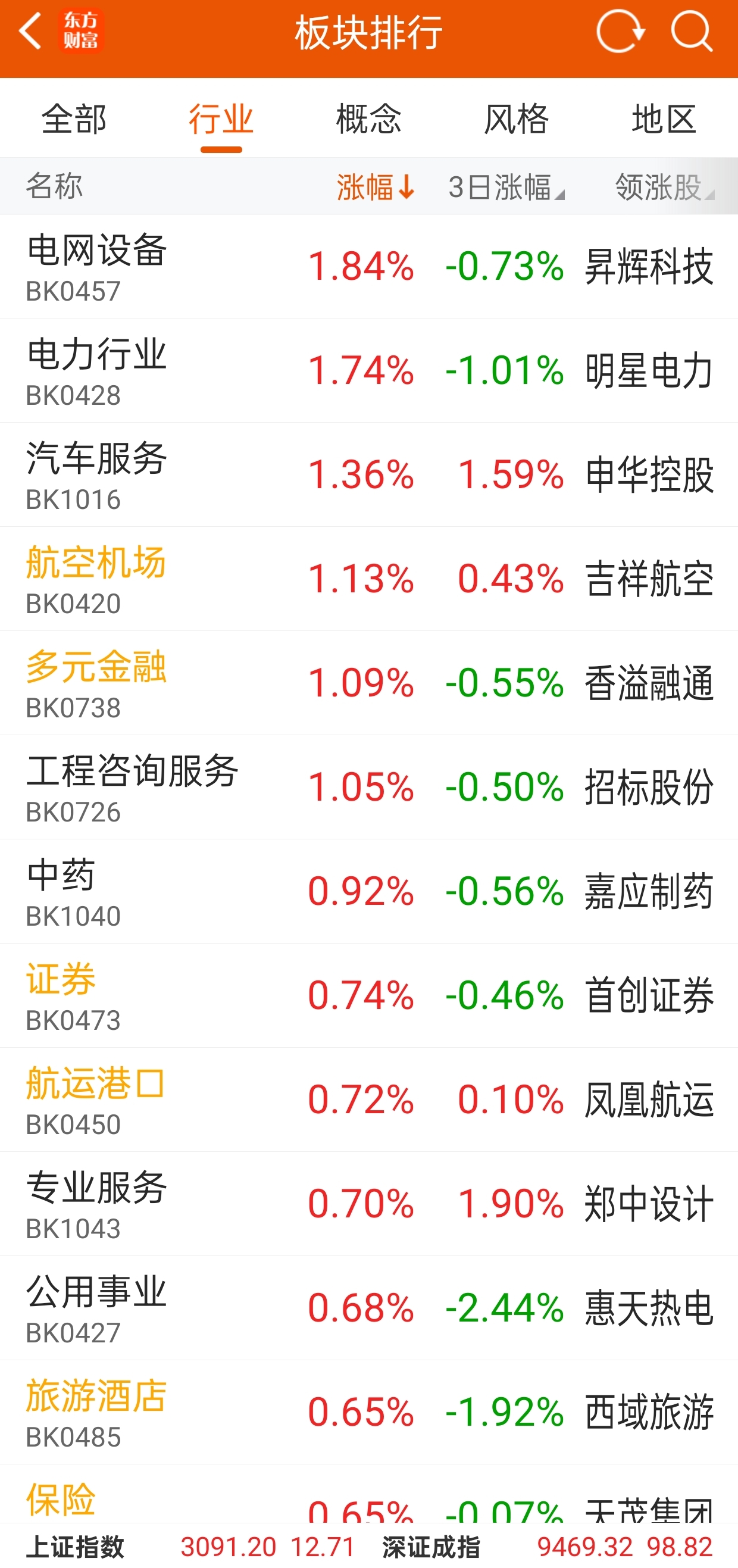
Task: Open the 旅游酒店 sector row
Action: coord(368,1411)
